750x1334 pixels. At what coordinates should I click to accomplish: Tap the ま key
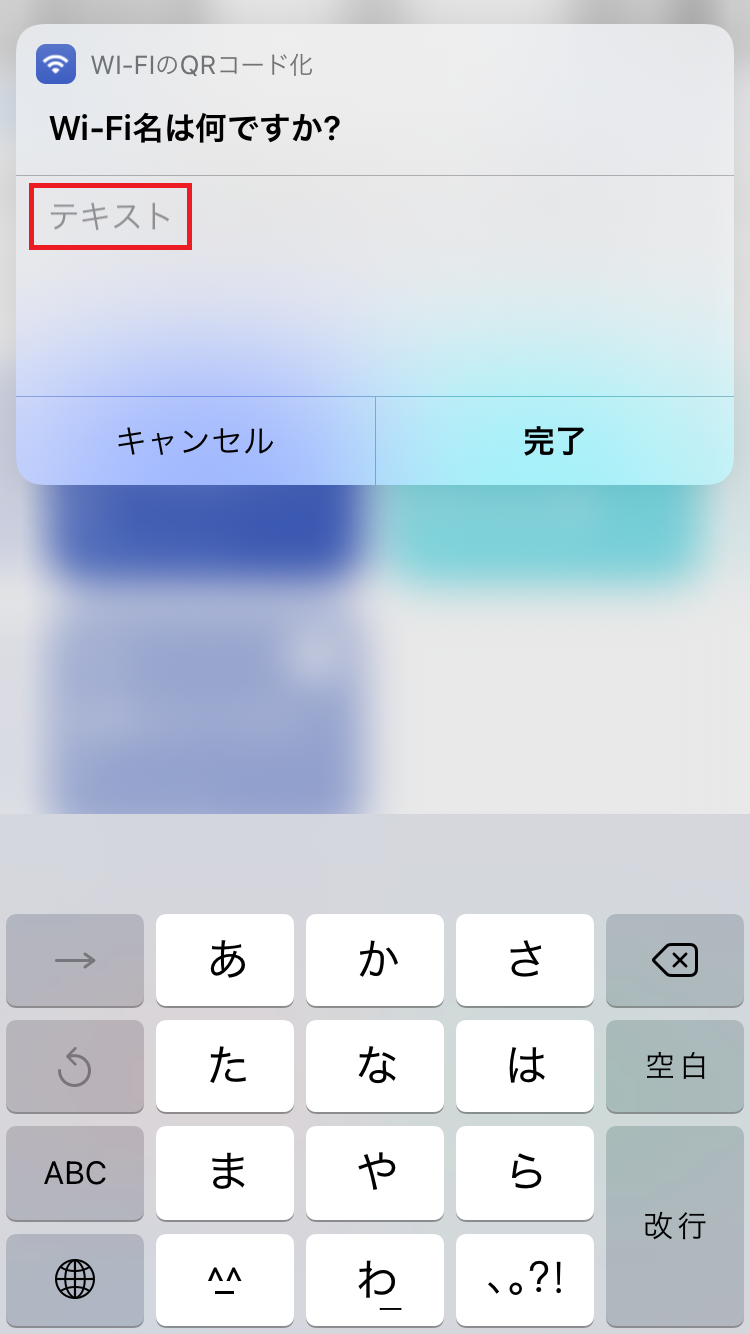(x=226, y=1172)
